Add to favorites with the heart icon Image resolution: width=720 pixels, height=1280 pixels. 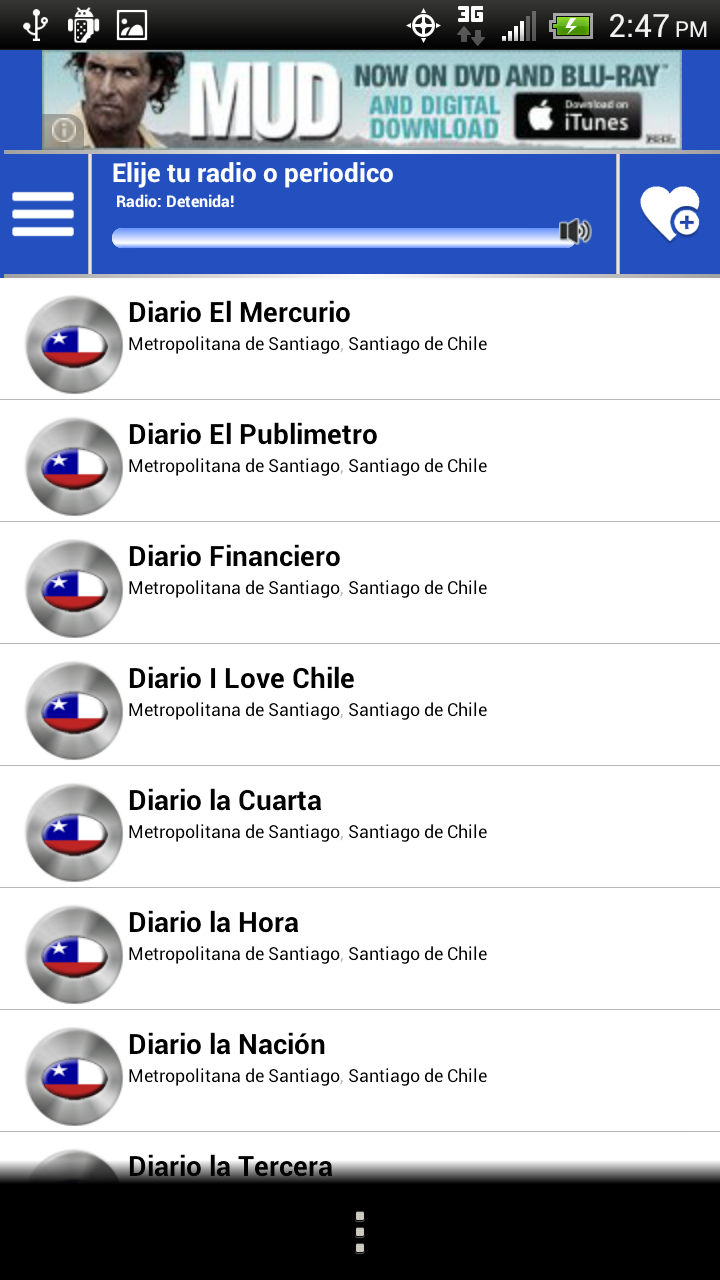[x=669, y=214]
